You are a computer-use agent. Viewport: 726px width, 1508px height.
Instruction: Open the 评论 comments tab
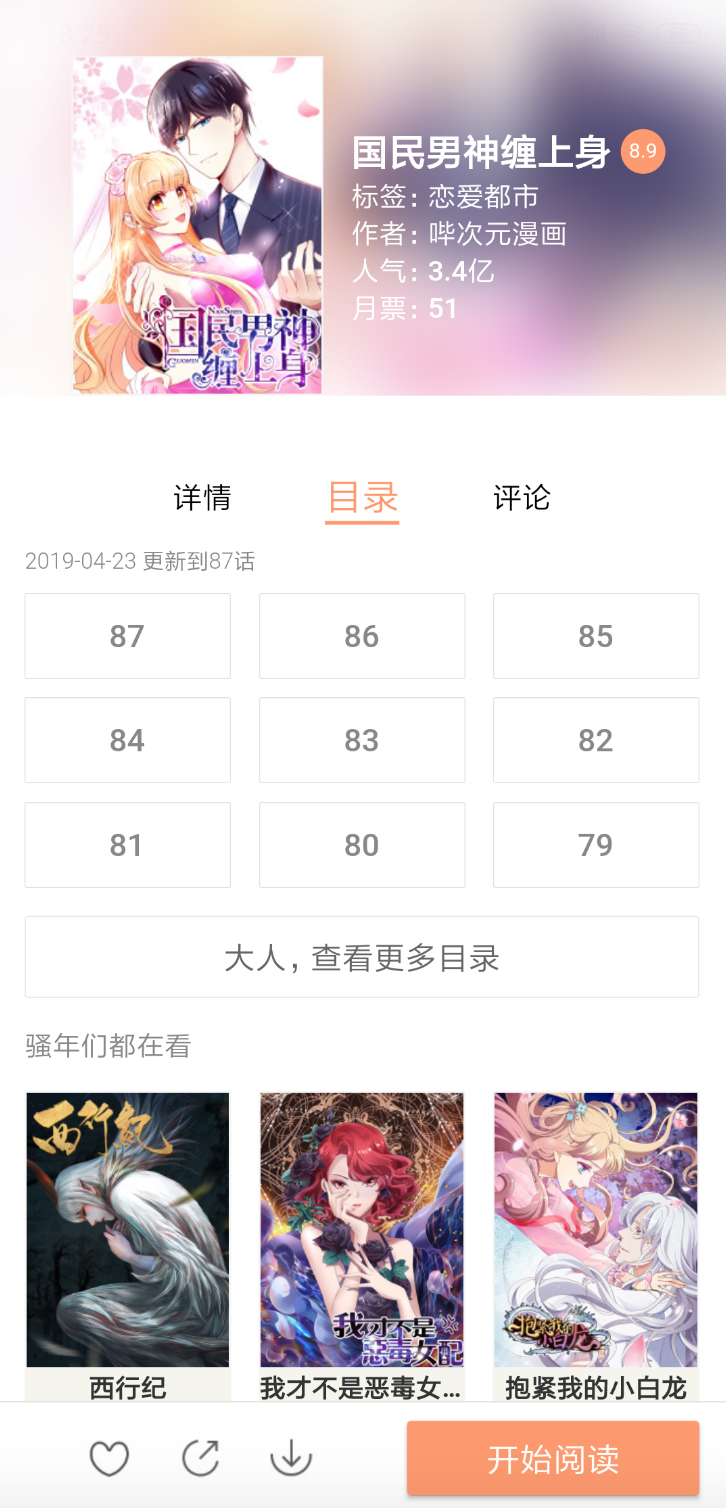(521, 498)
